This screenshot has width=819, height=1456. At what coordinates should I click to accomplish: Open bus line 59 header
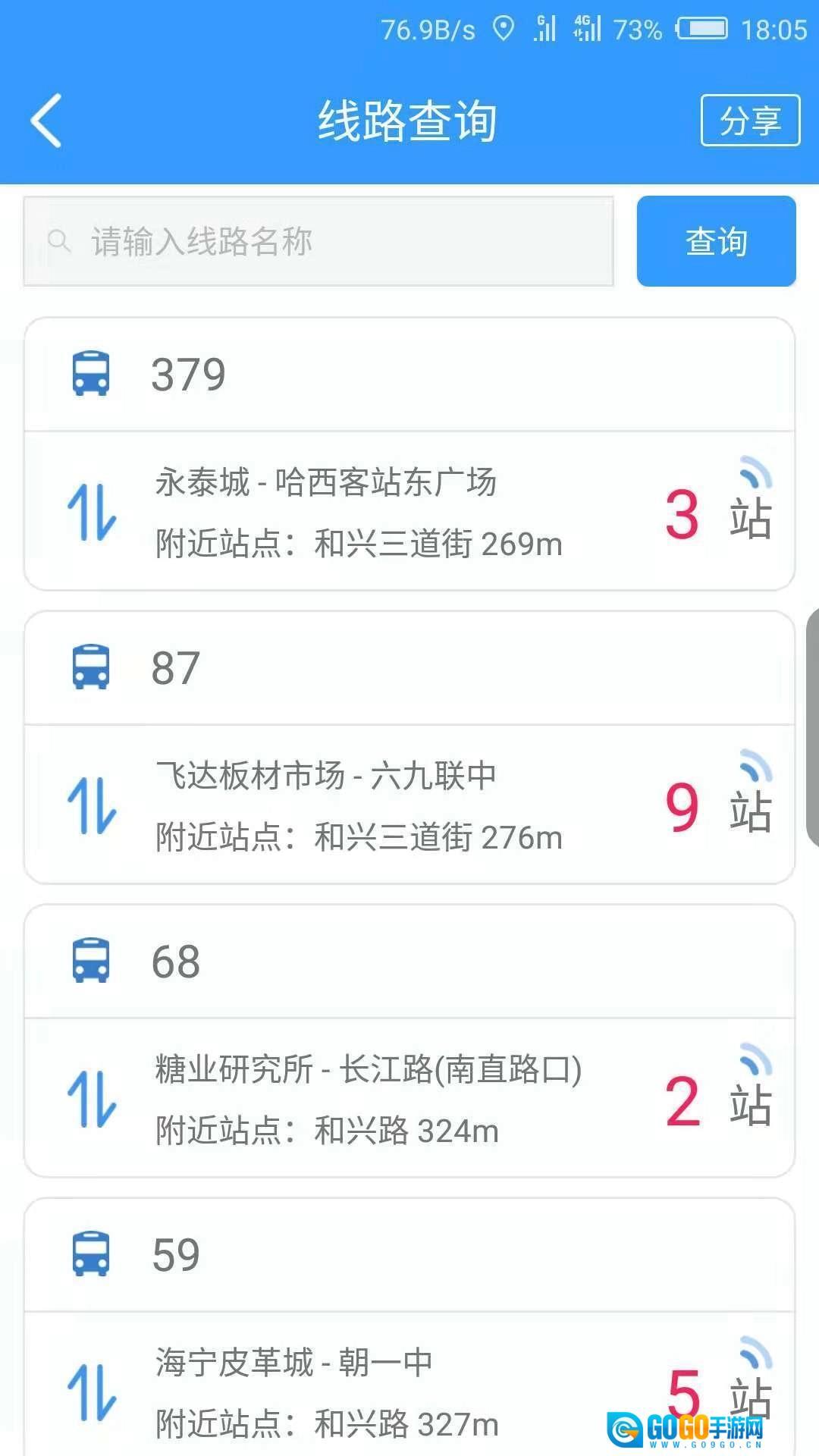point(409,1255)
